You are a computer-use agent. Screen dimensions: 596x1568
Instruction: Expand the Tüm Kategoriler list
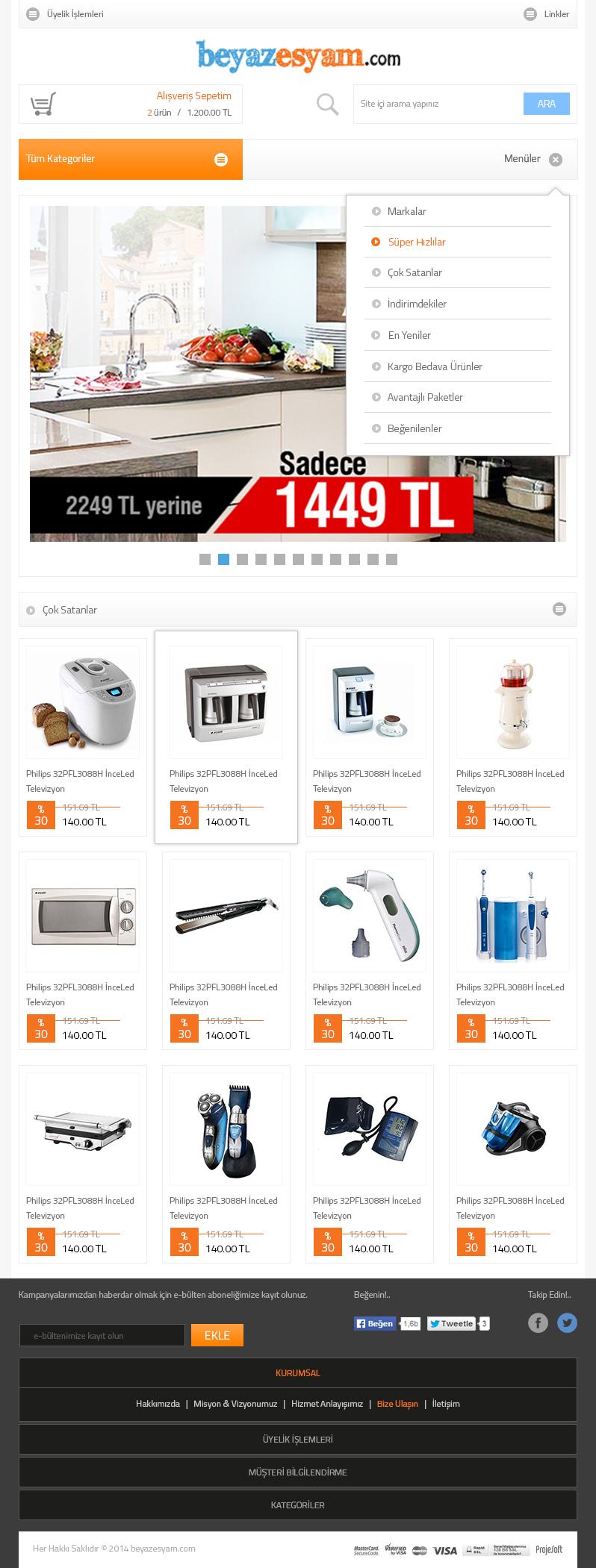[131, 159]
